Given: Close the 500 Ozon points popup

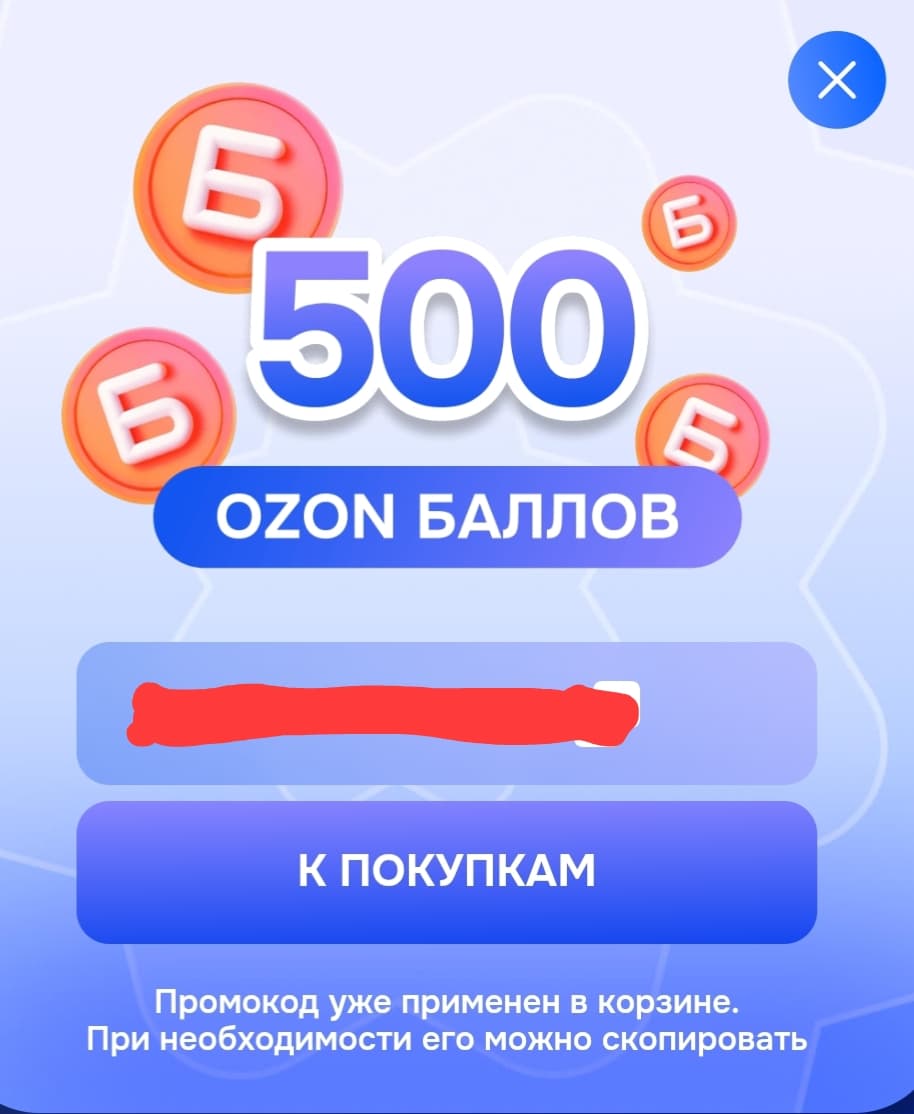Looking at the screenshot, I should click(836, 80).
